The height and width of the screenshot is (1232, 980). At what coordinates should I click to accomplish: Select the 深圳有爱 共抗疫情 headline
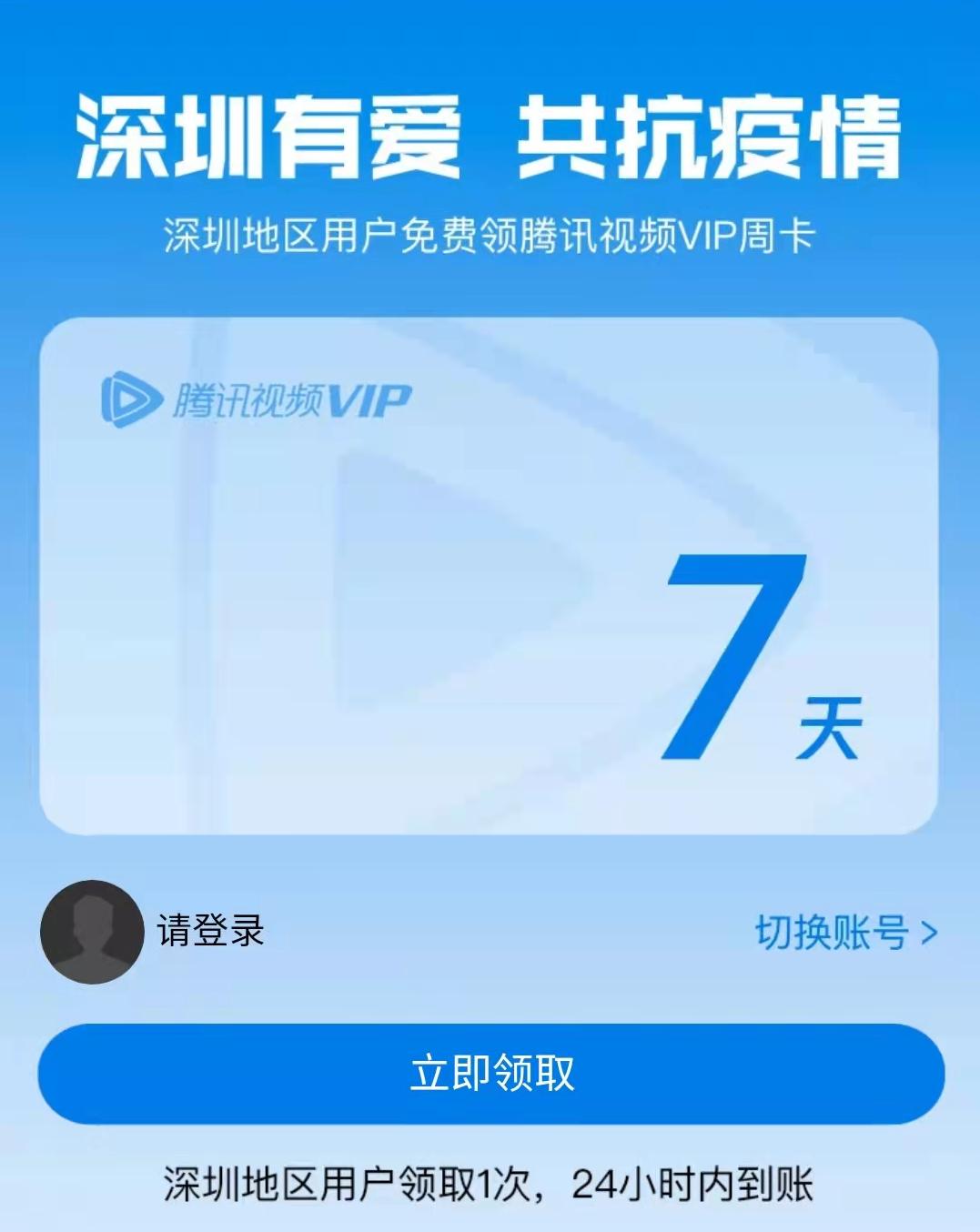pos(490,135)
